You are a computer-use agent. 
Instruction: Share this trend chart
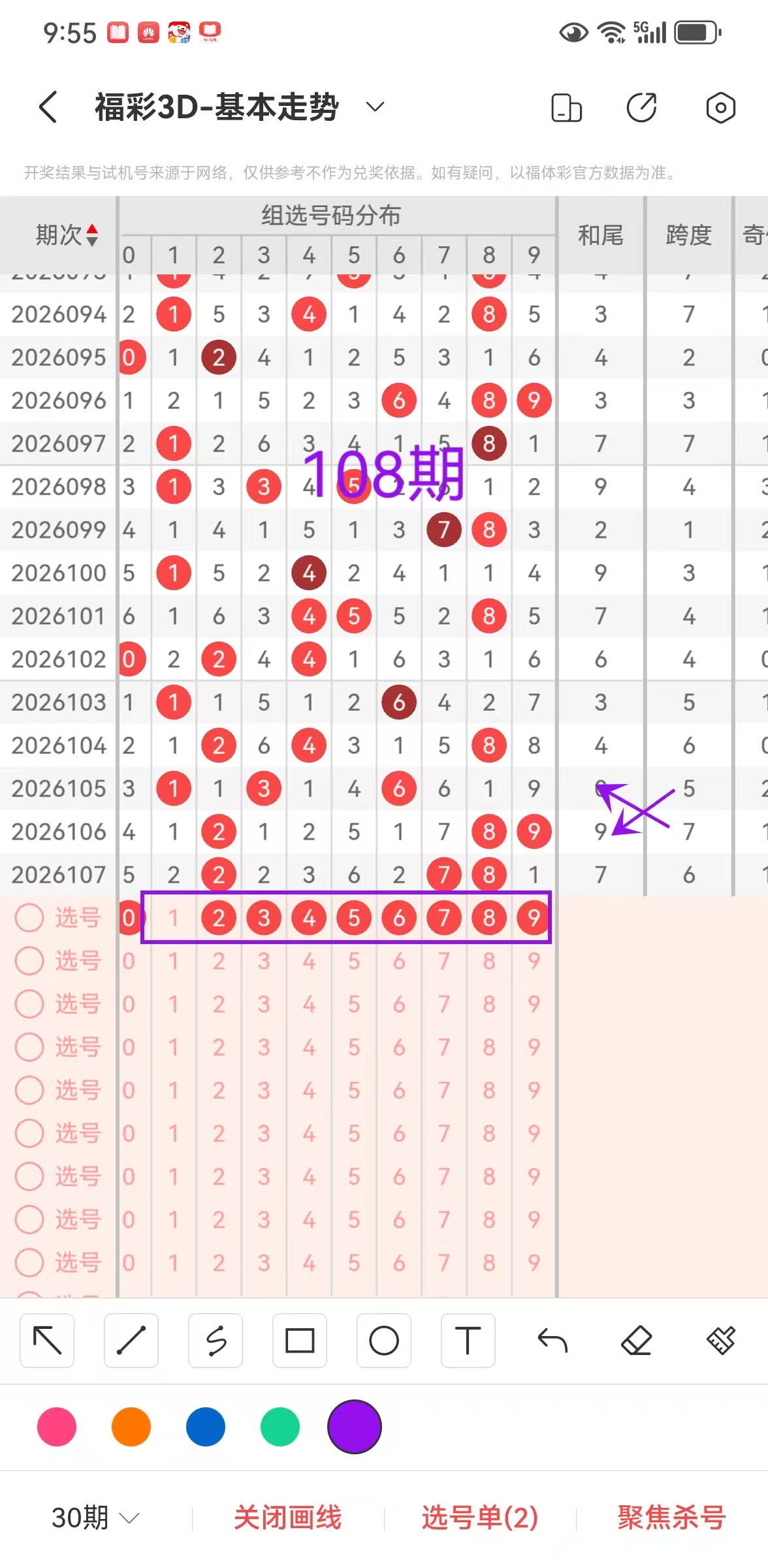tap(642, 108)
